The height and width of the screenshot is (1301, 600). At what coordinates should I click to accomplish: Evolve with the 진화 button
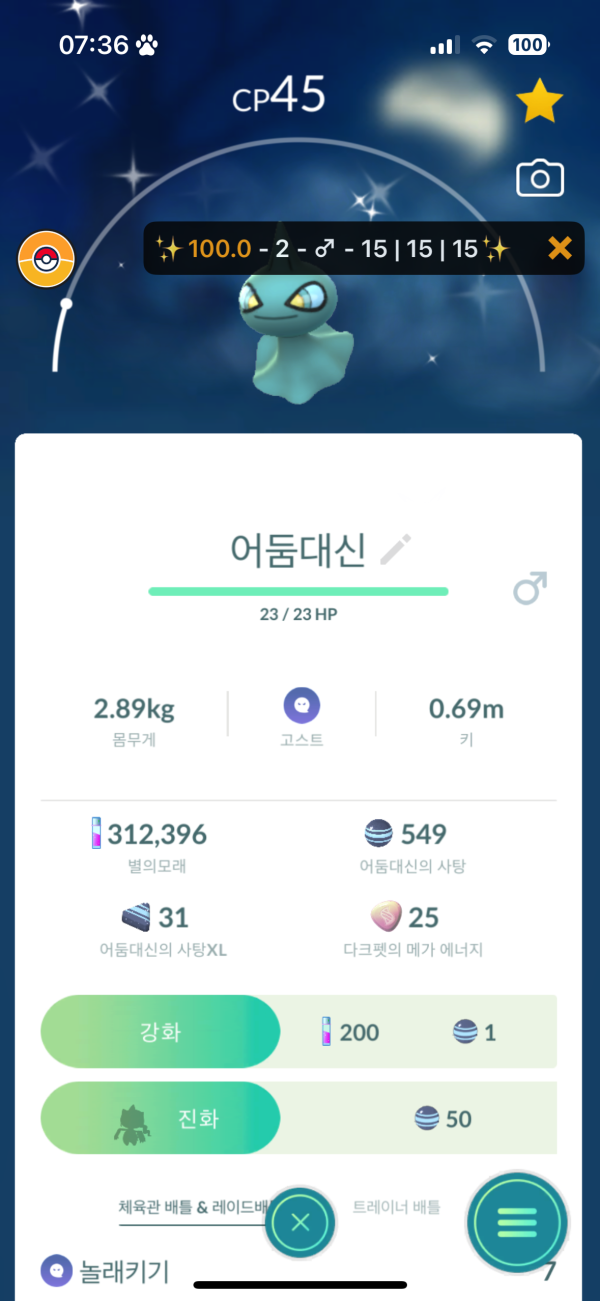pos(160,1118)
